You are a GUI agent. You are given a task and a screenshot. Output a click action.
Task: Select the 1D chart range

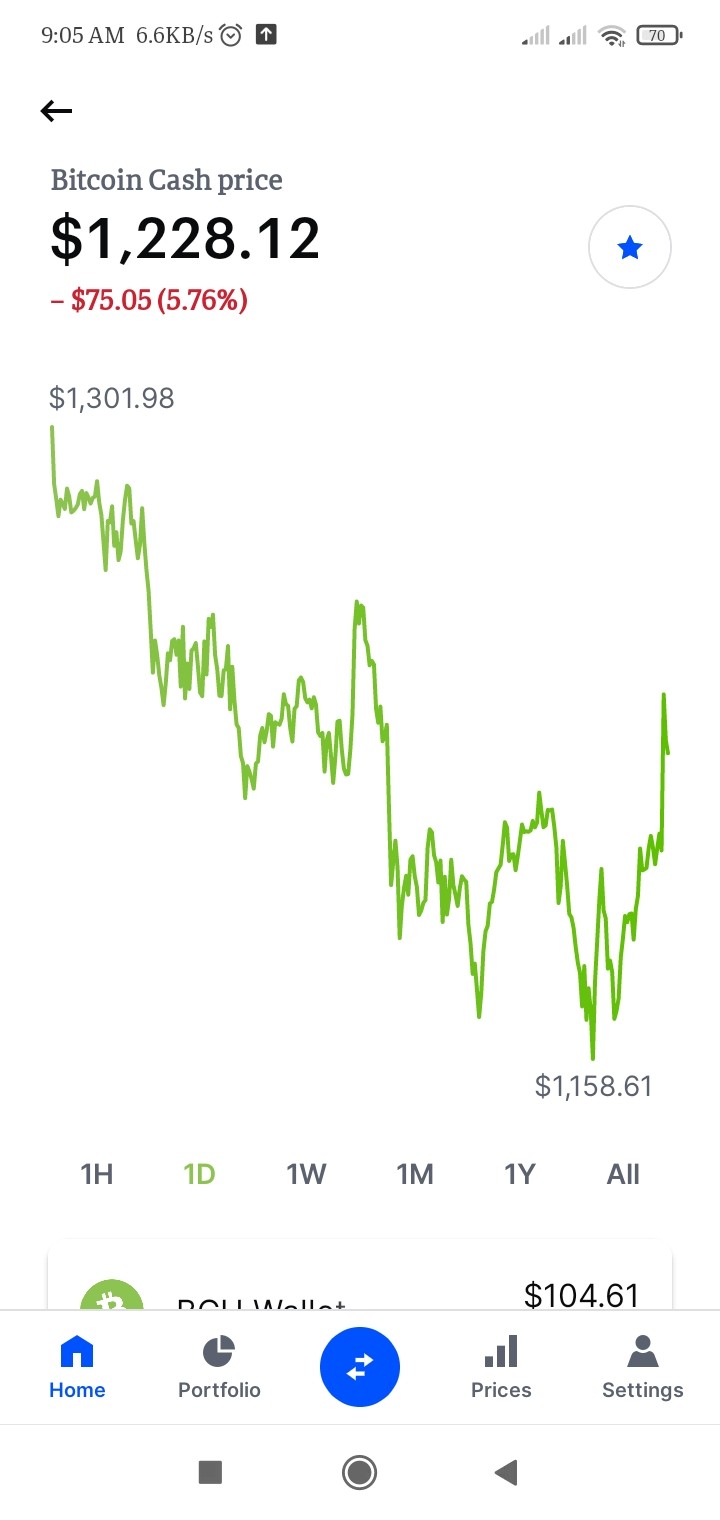[x=200, y=1174]
